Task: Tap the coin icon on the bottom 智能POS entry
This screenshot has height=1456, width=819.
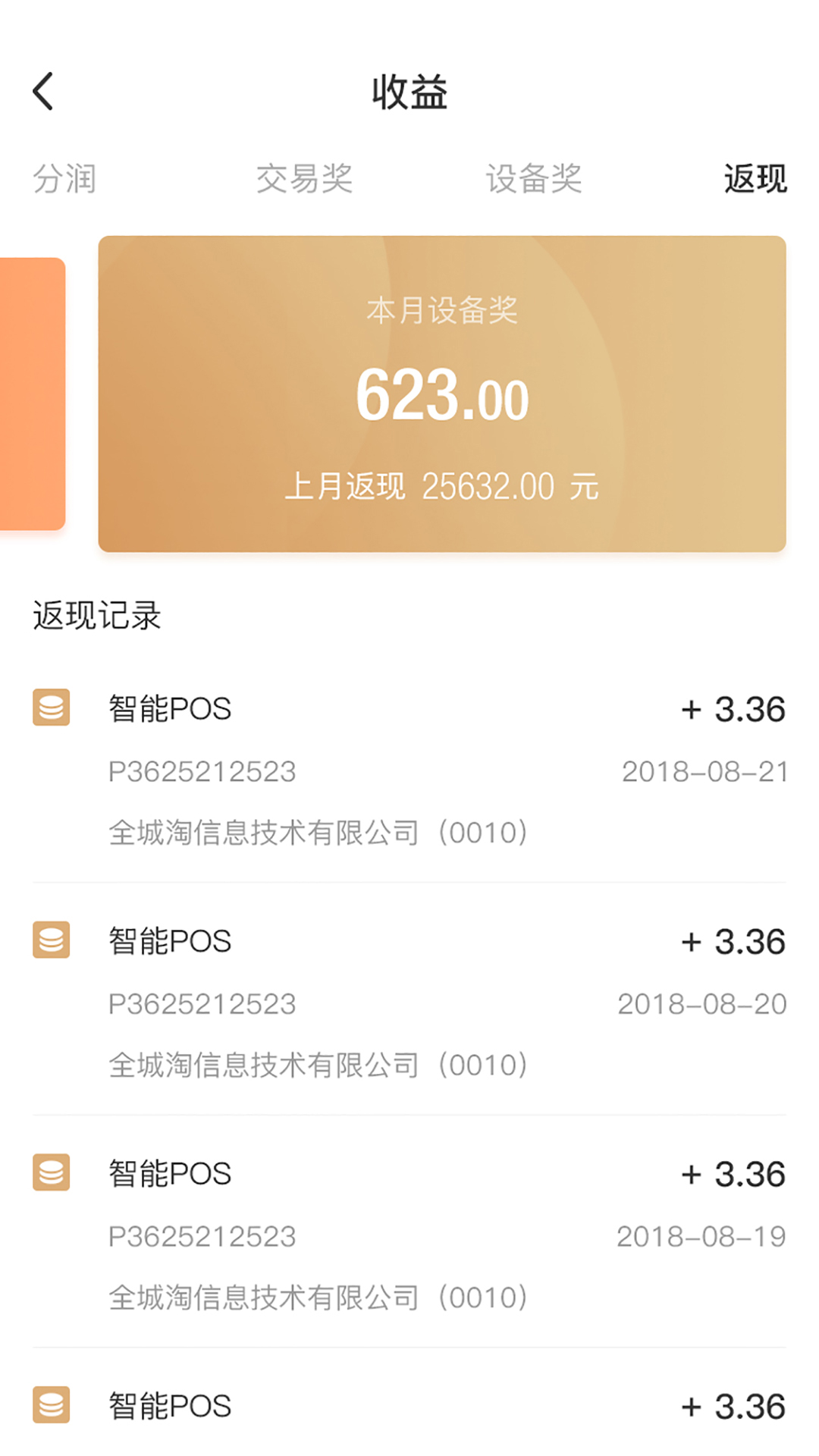Action: 51,1405
